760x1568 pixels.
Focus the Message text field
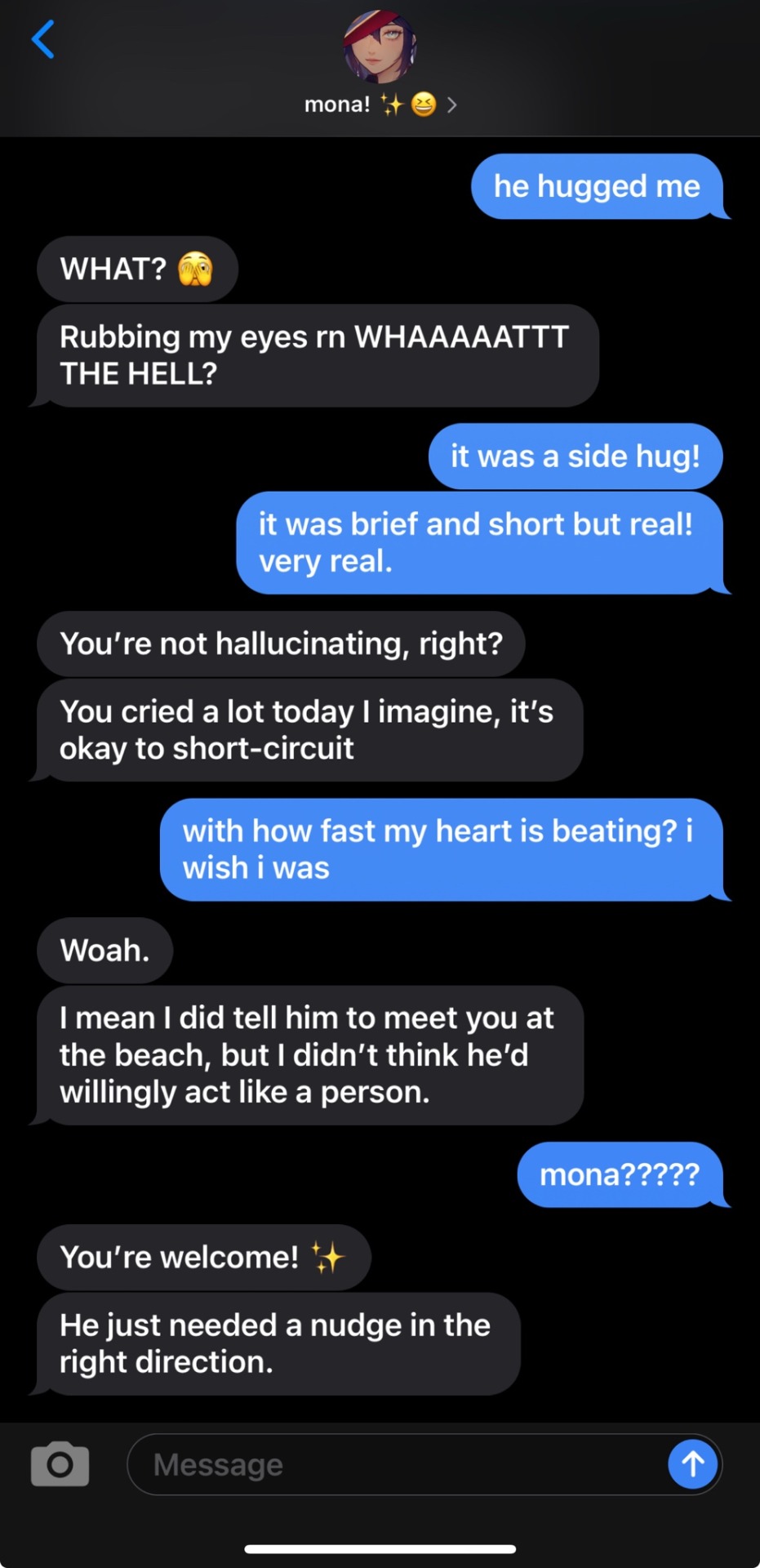point(392,1464)
